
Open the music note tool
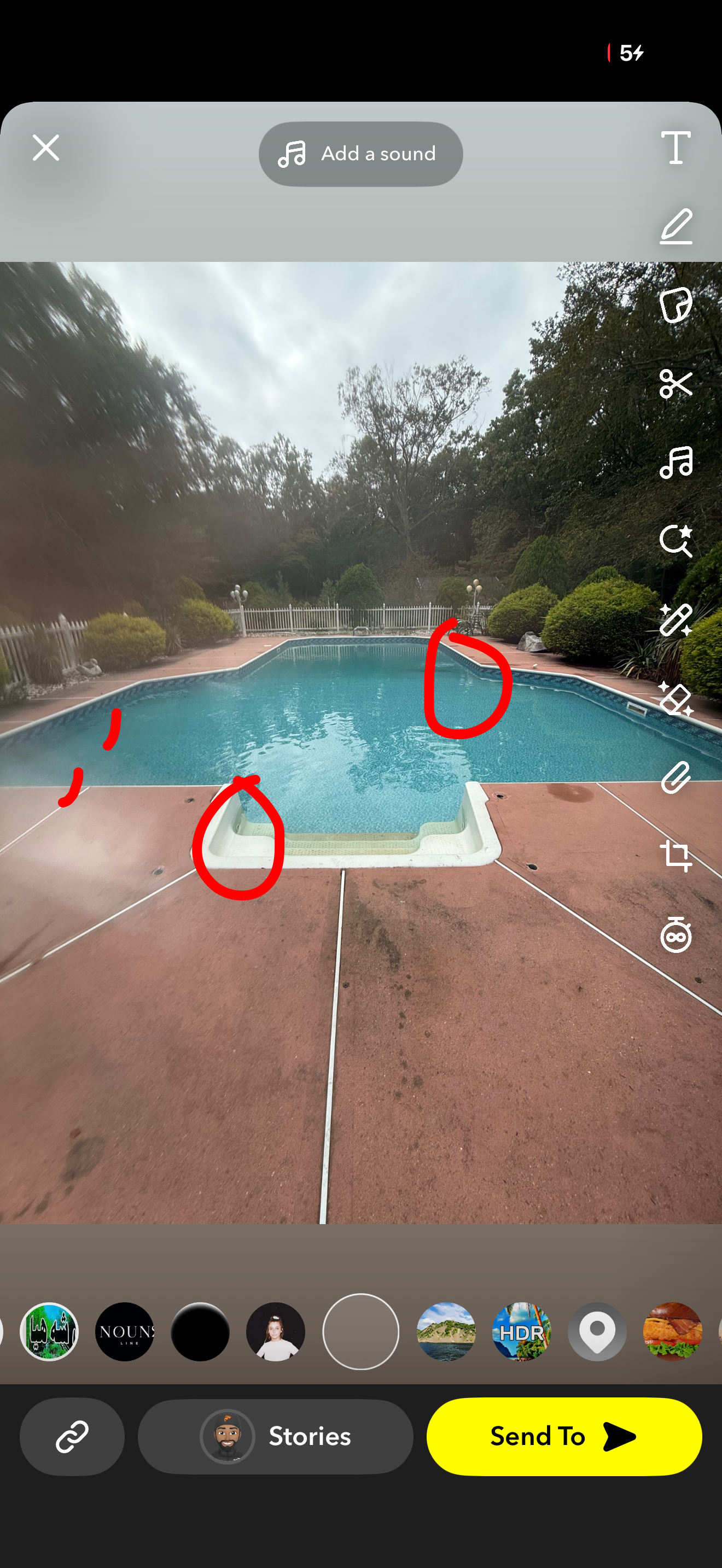click(676, 463)
